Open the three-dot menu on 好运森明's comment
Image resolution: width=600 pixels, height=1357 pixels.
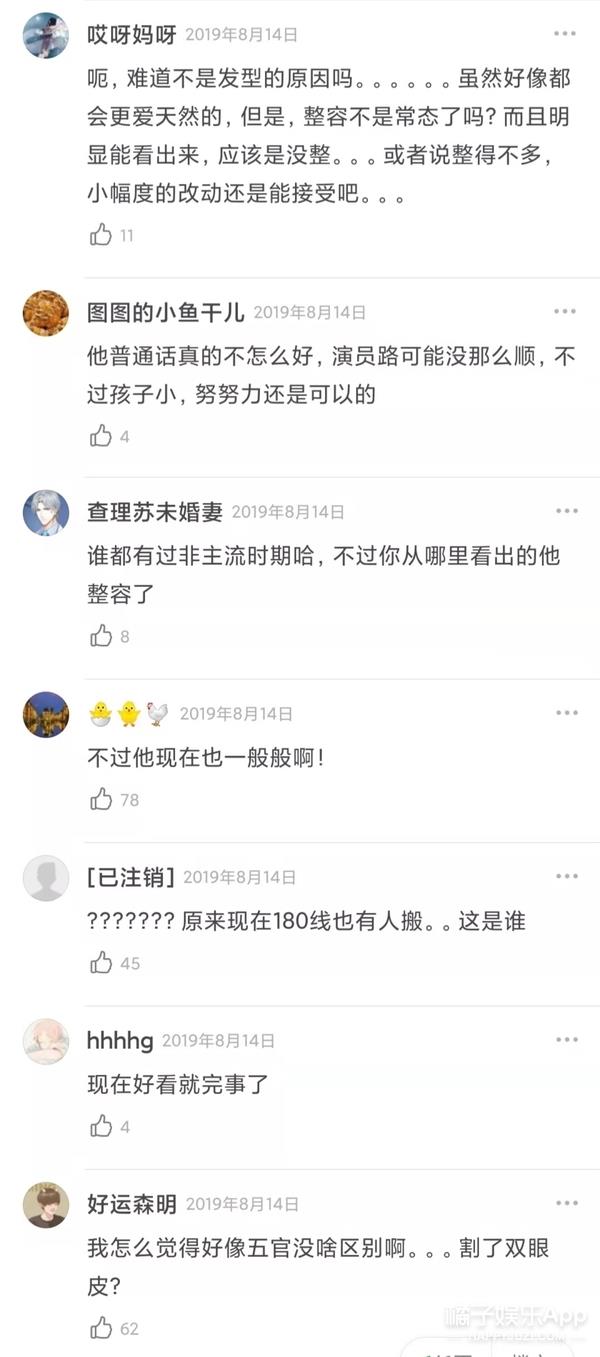point(566,1203)
